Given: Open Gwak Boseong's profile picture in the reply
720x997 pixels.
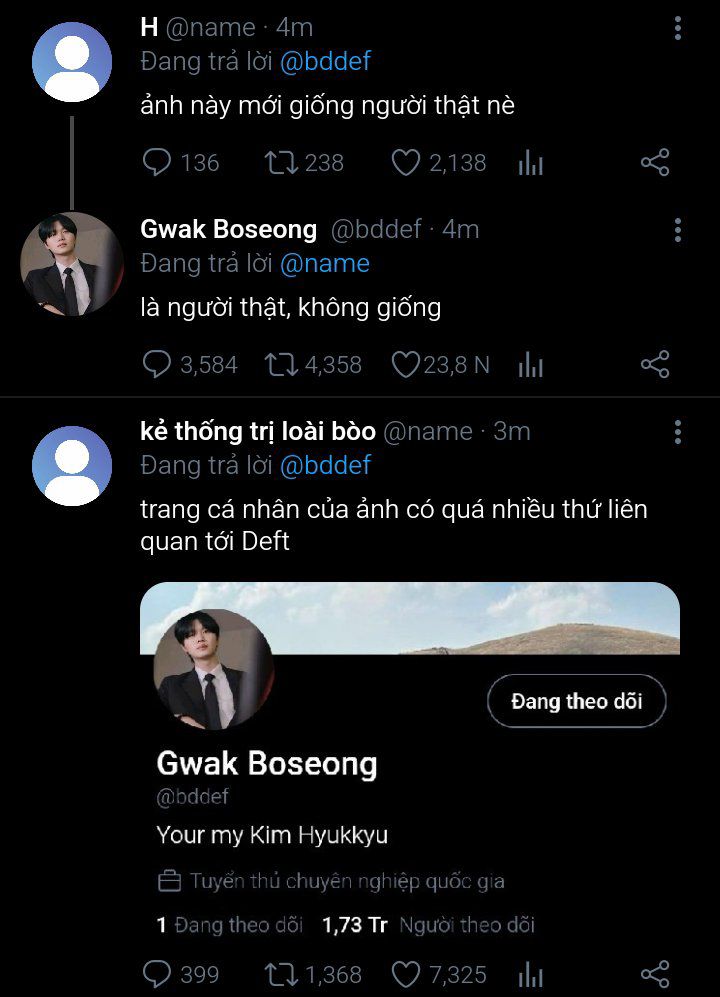Looking at the screenshot, I should (x=72, y=265).
